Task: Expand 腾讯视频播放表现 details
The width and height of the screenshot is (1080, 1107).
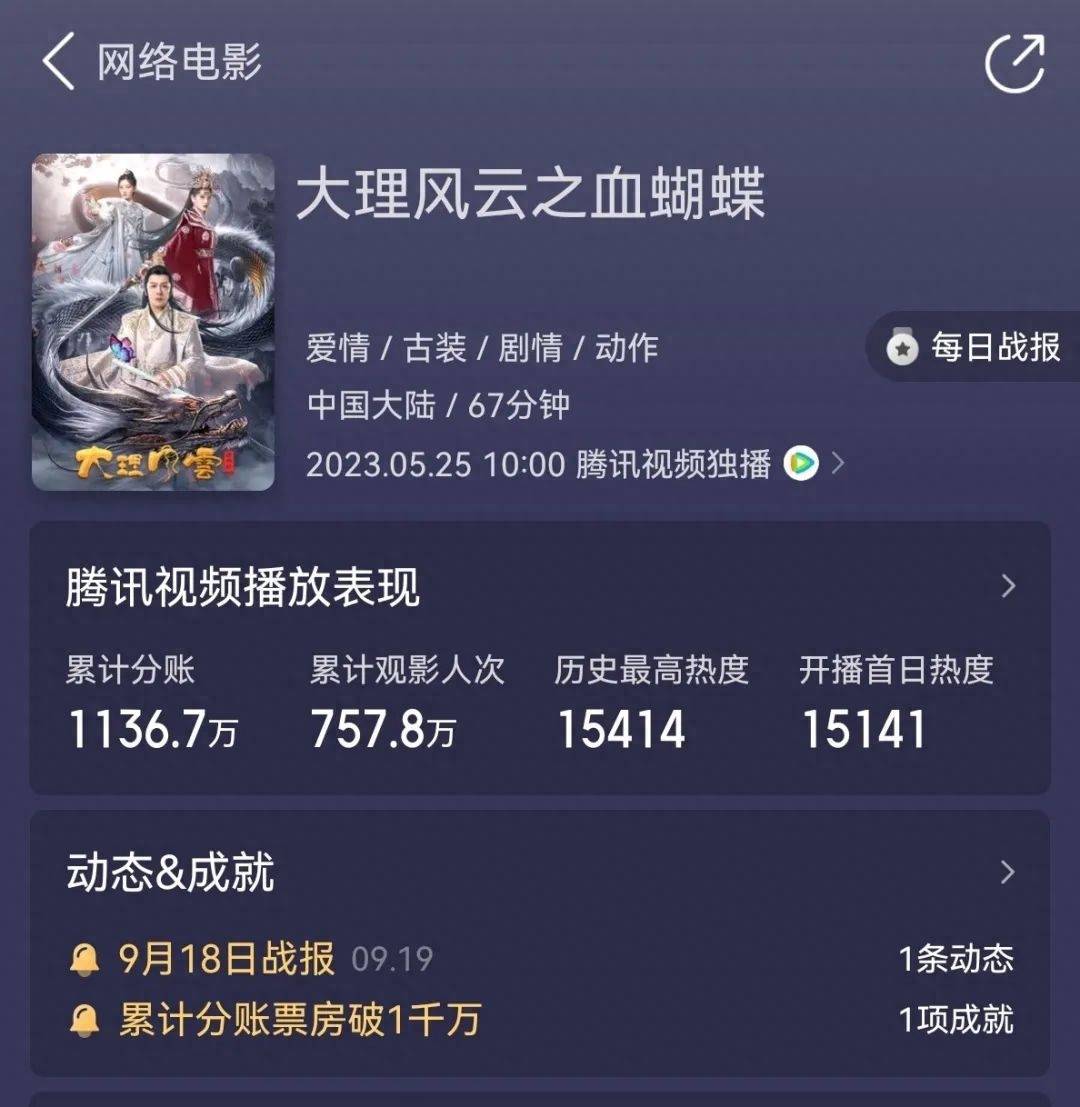Action: point(1007,586)
